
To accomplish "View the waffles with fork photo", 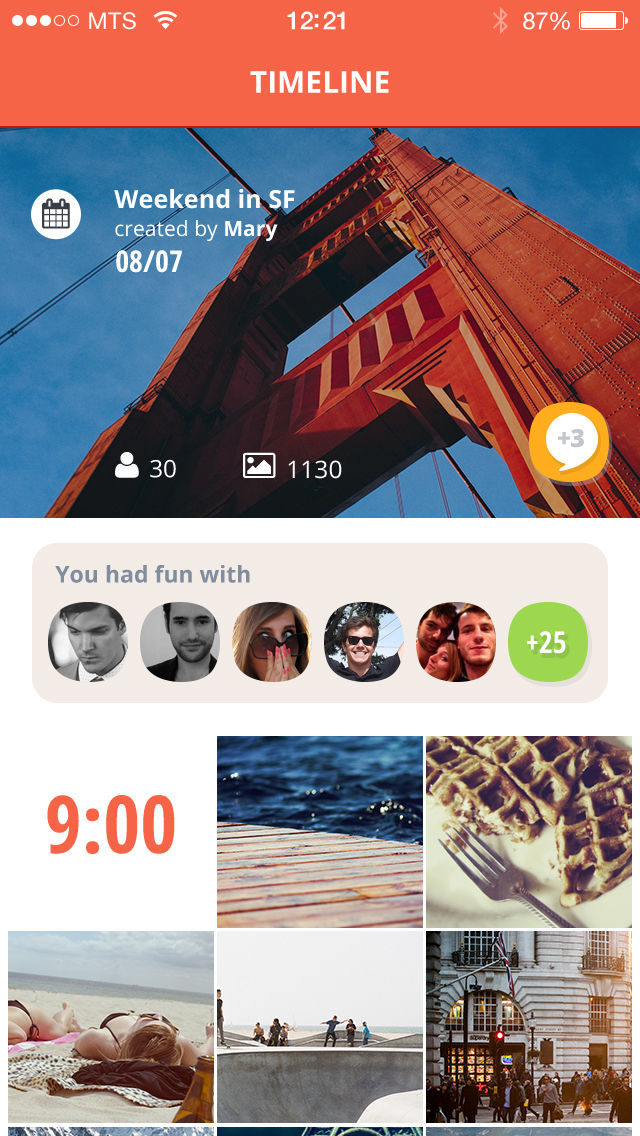I will point(528,832).
